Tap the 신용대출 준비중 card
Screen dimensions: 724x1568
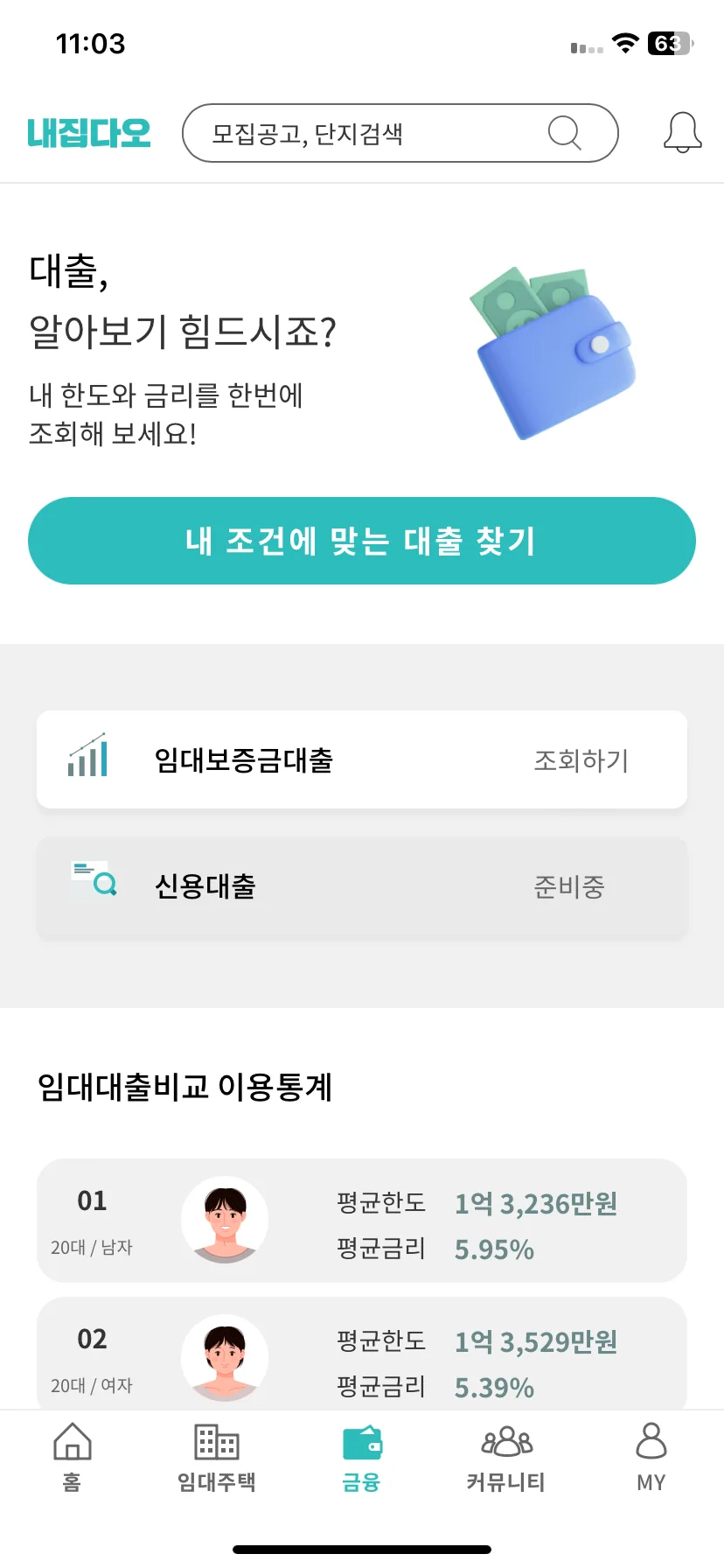[361, 887]
